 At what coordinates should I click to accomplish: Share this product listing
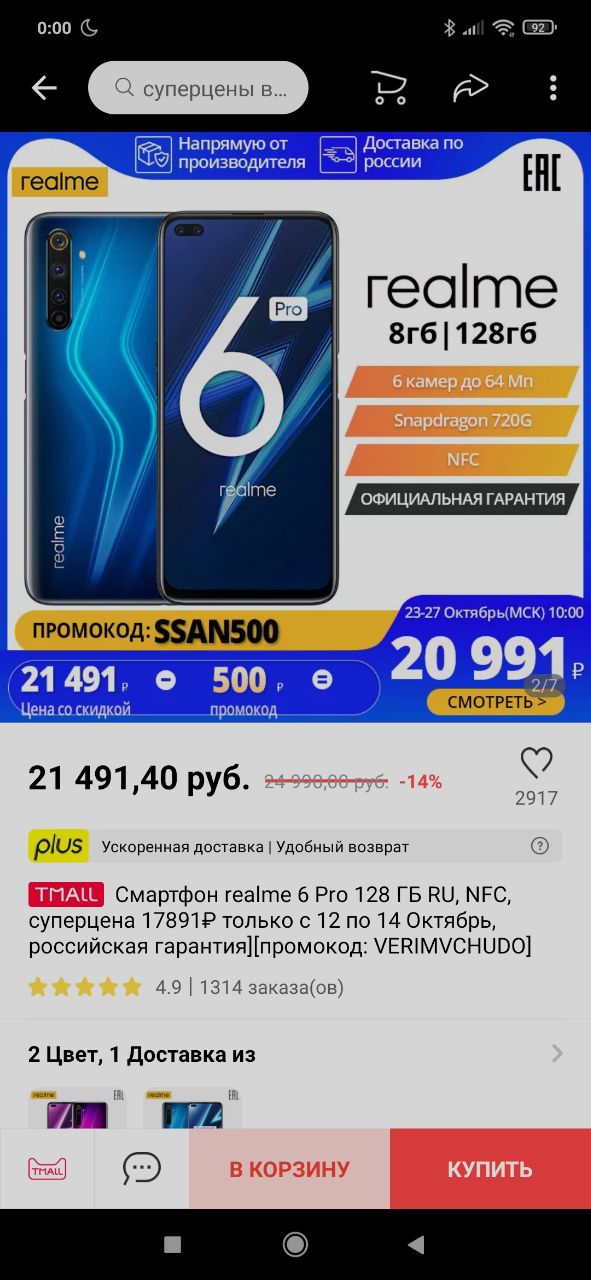(x=470, y=88)
